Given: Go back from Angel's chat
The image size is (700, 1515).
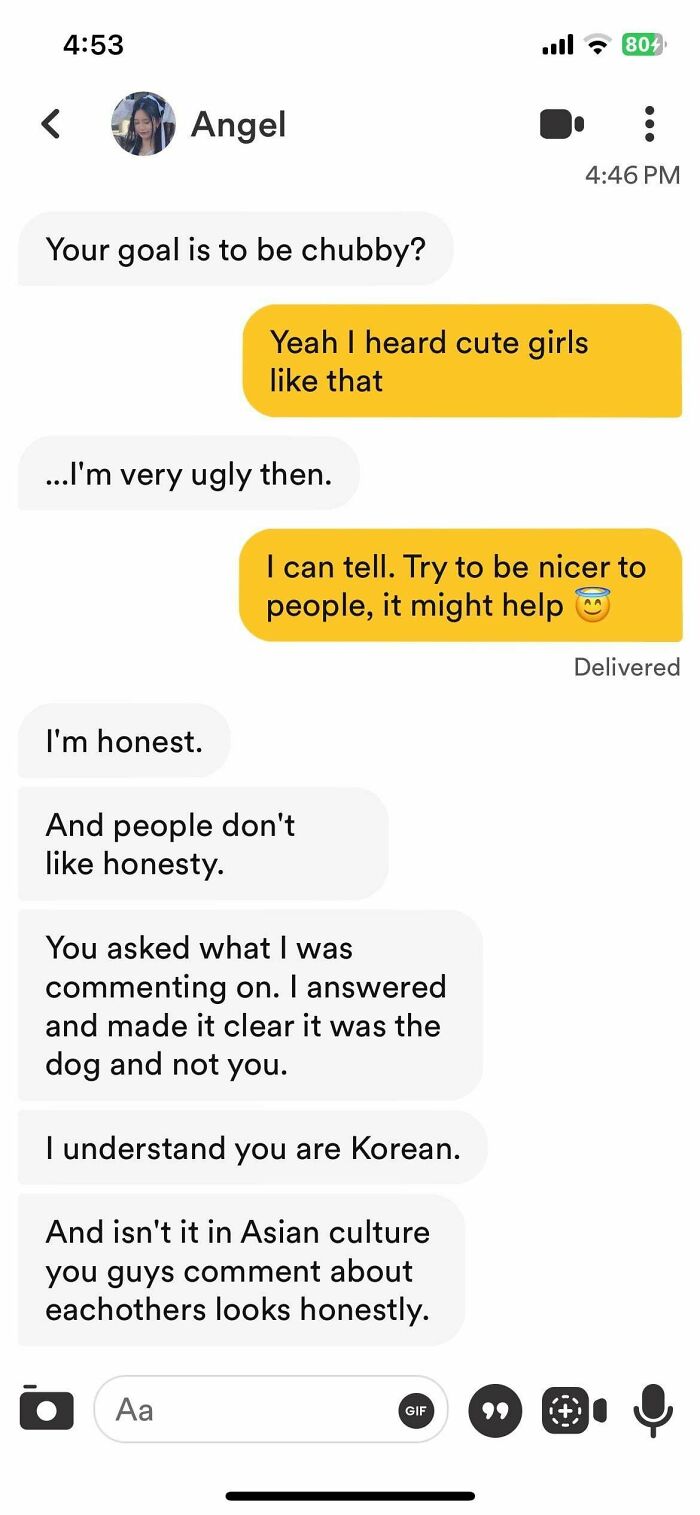Looking at the screenshot, I should [50, 124].
